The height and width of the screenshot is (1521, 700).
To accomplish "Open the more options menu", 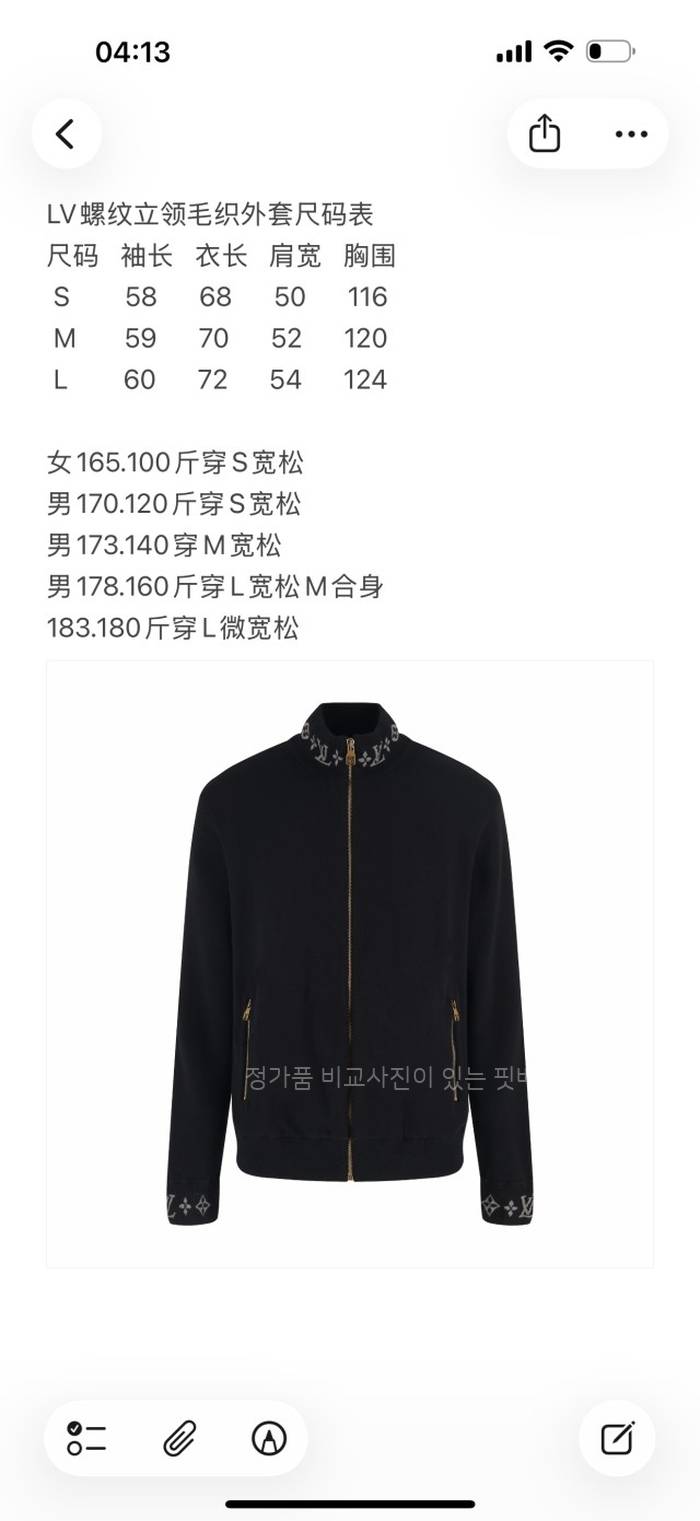I will pyautogui.click(x=631, y=134).
